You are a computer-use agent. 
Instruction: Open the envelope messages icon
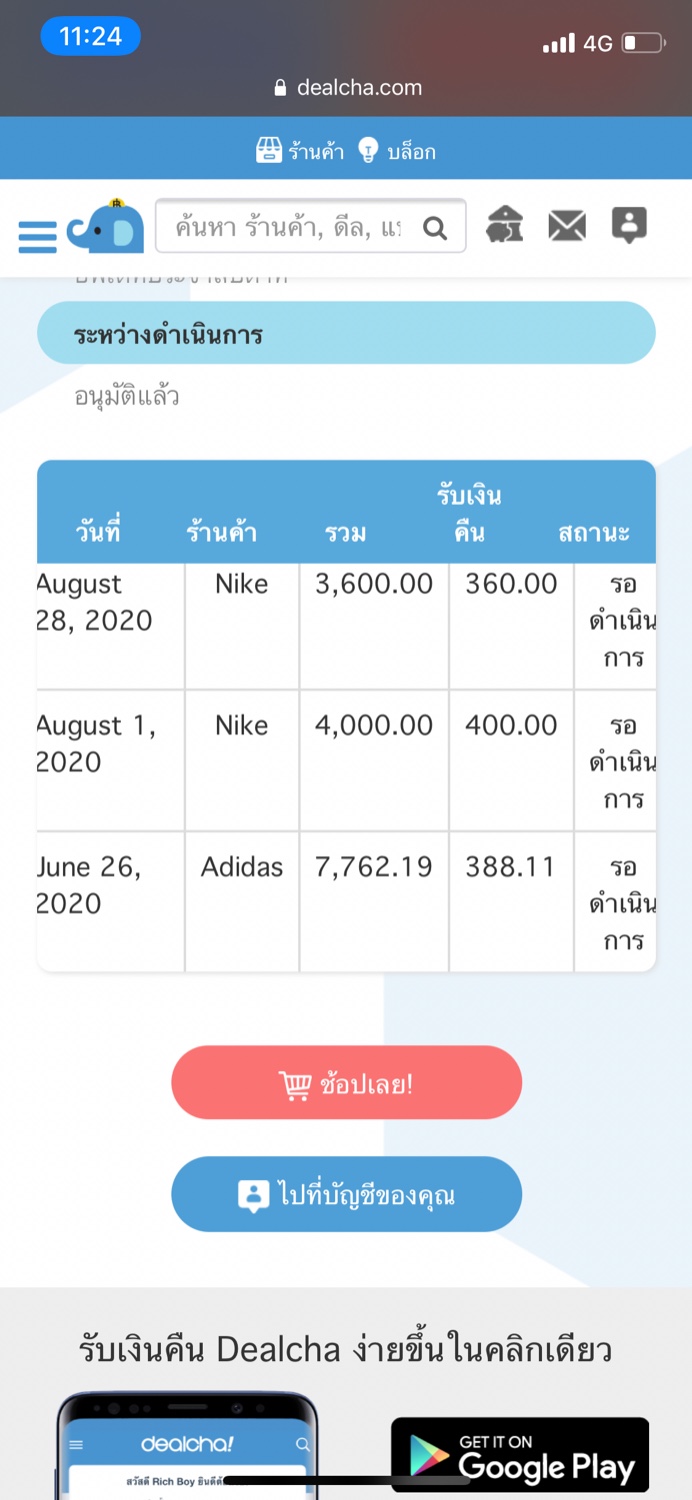[567, 226]
